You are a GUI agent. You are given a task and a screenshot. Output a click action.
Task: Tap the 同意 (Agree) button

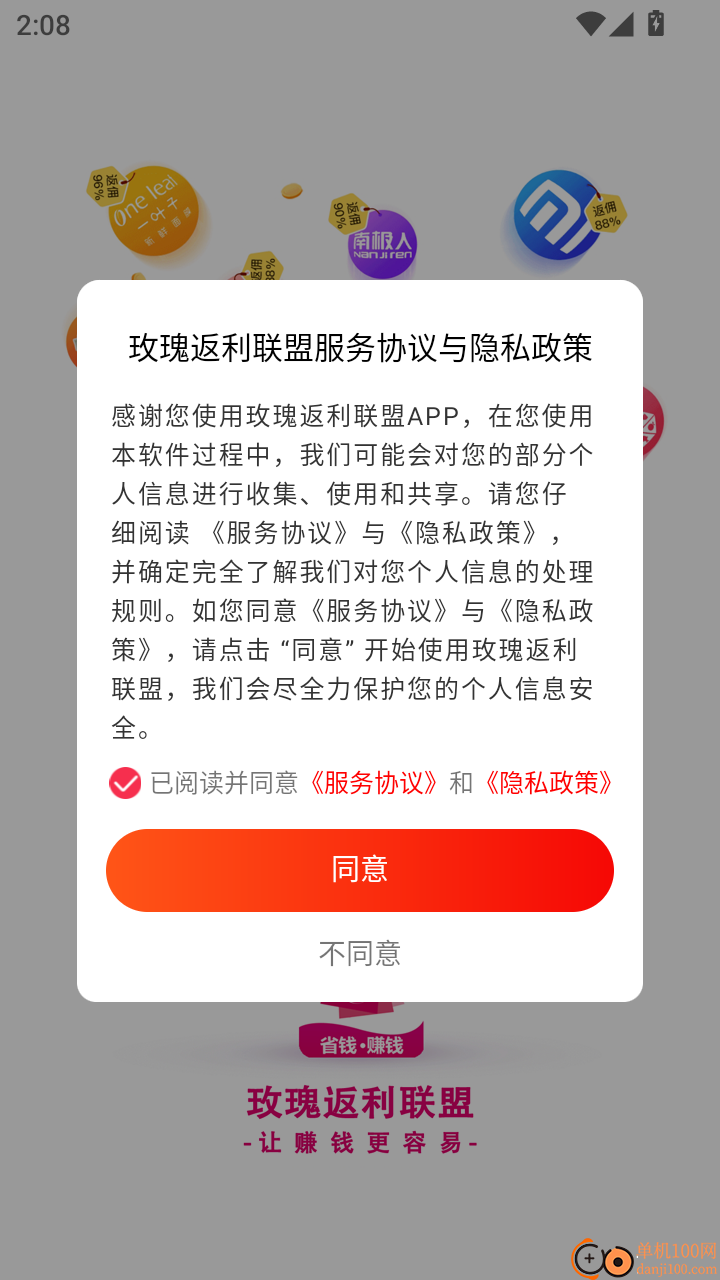coord(360,870)
